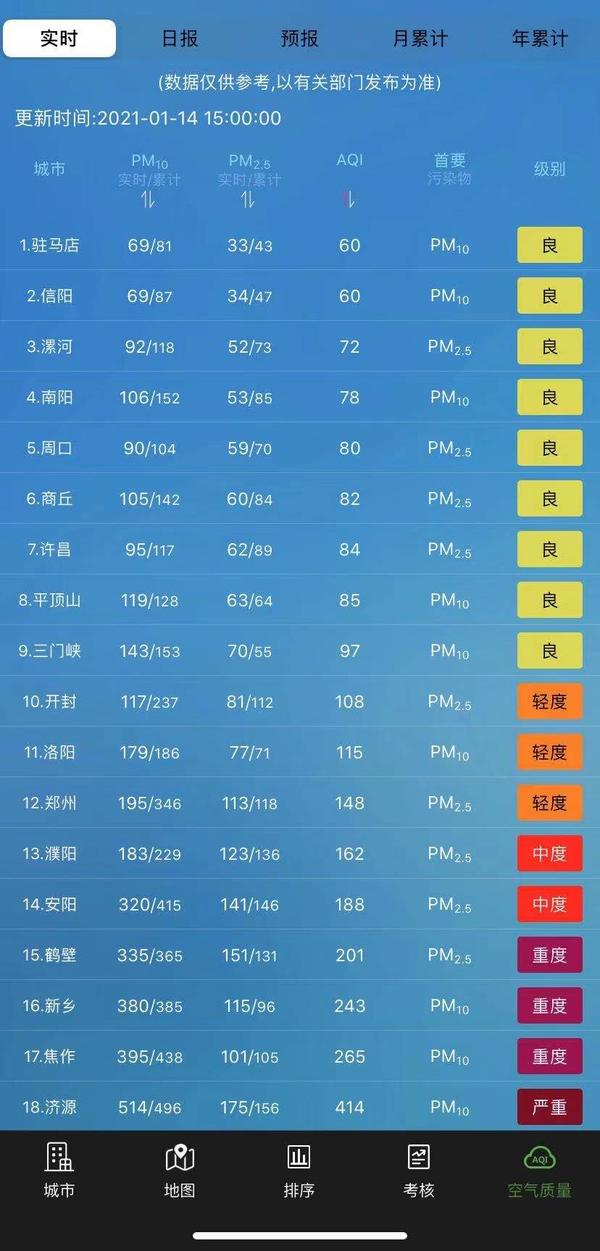Sort the list by PM2.5
Screen dimensions: 600x1251
(248, 200)
